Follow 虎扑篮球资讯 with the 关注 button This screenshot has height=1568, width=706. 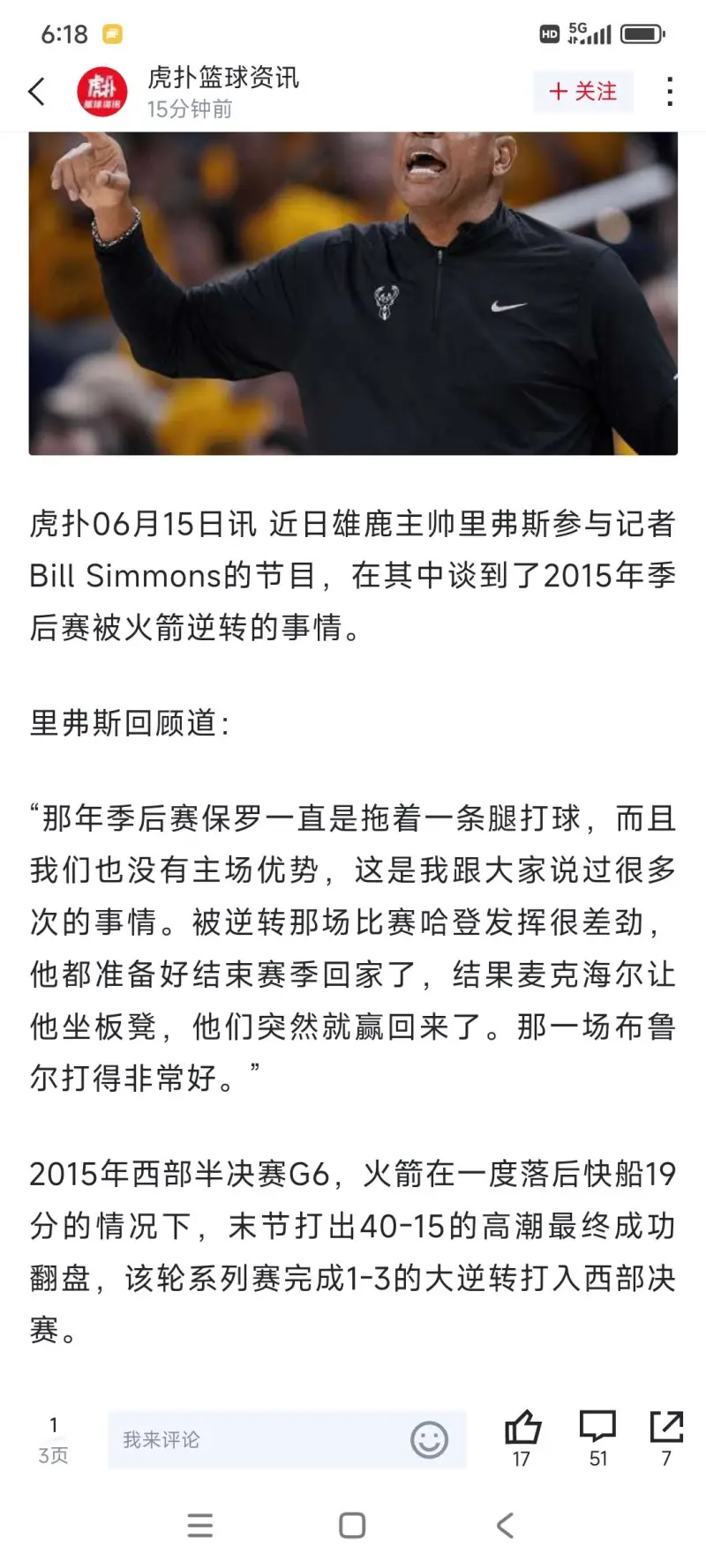(x=583, y=91)
